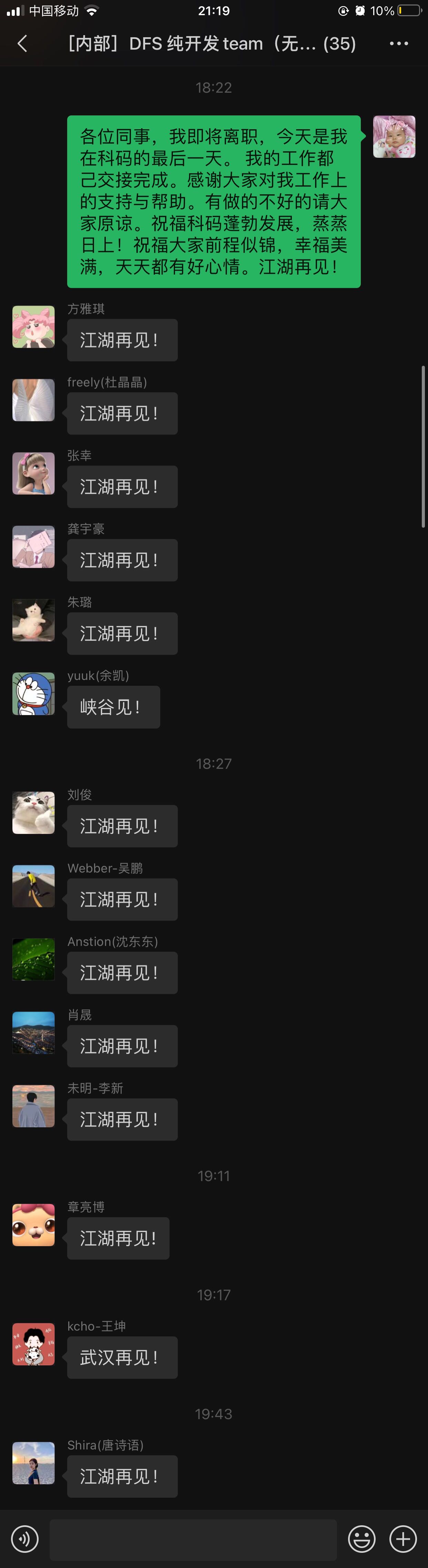
Task: View 朱璐's cat avatar profile
Action: (x=33, y=620)
